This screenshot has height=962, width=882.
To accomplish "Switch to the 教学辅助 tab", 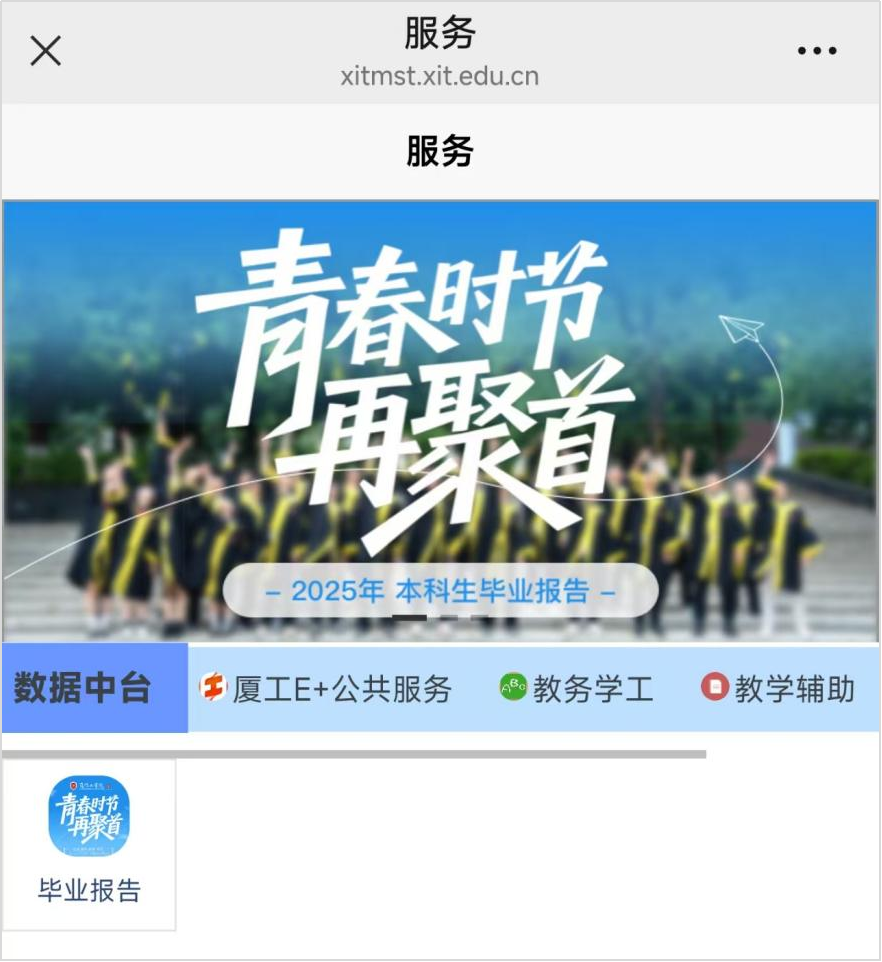I will (x=779, y=688).
